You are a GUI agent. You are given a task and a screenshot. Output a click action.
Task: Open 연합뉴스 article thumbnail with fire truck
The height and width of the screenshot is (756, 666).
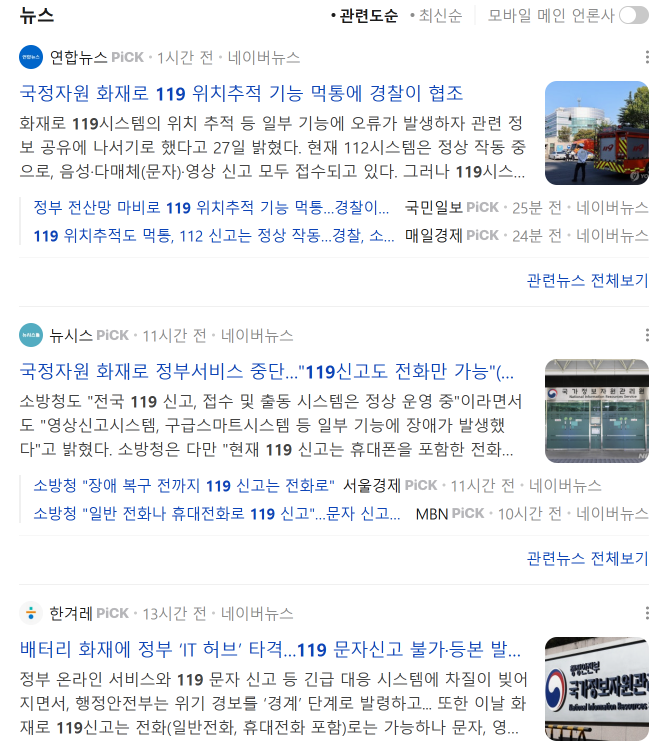pos(596,133)
